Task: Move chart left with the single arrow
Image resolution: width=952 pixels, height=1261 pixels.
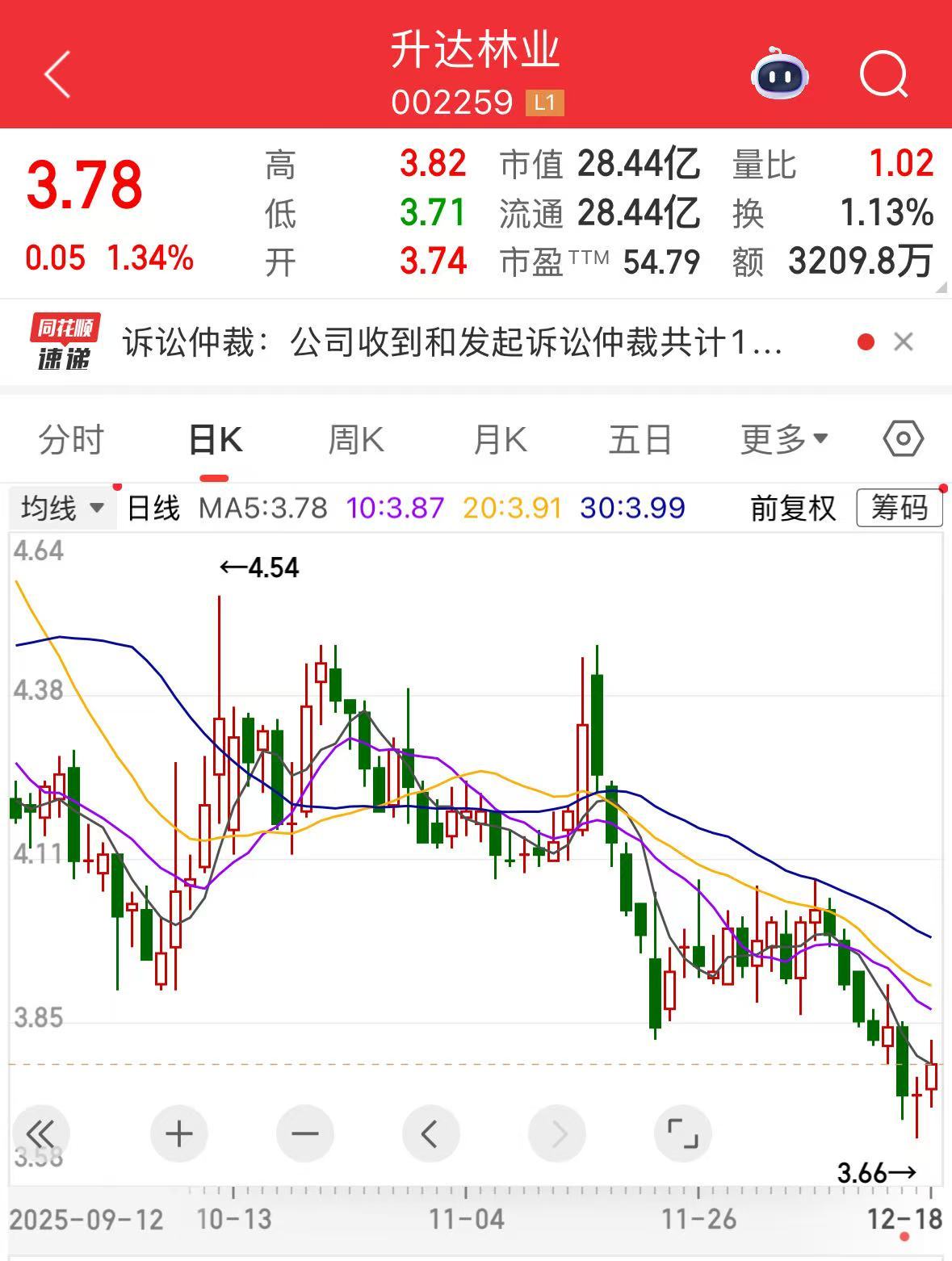Action: pos(430,1134)
